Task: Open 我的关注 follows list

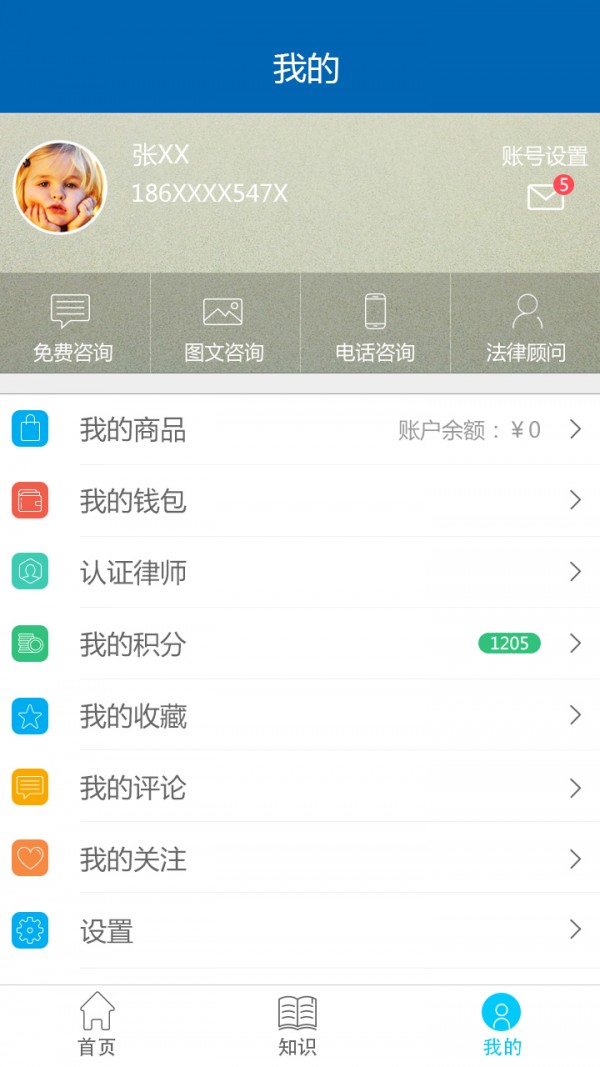Action: point(300,859)
